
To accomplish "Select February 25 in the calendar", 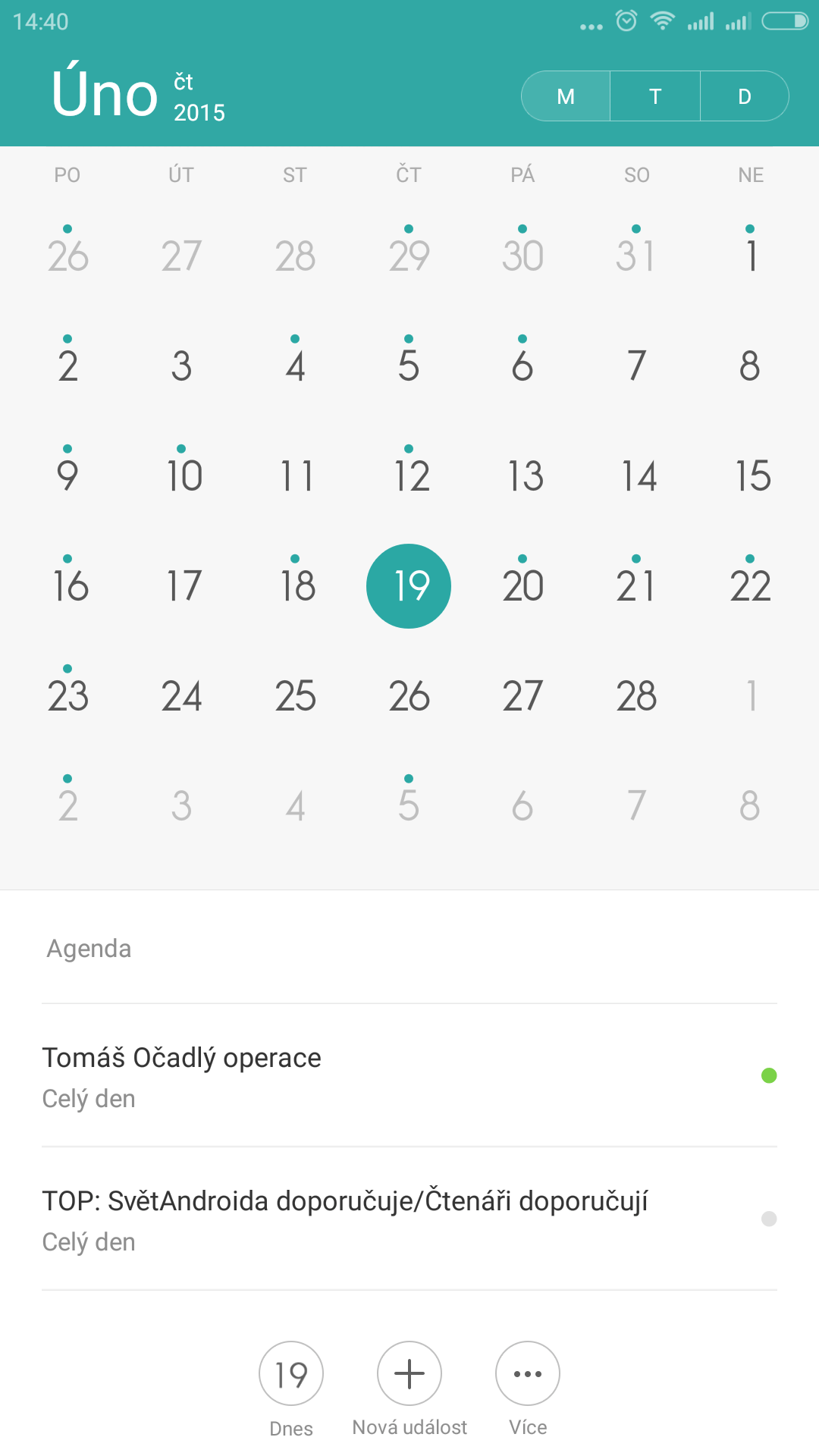I will click(x=295, y=695).
